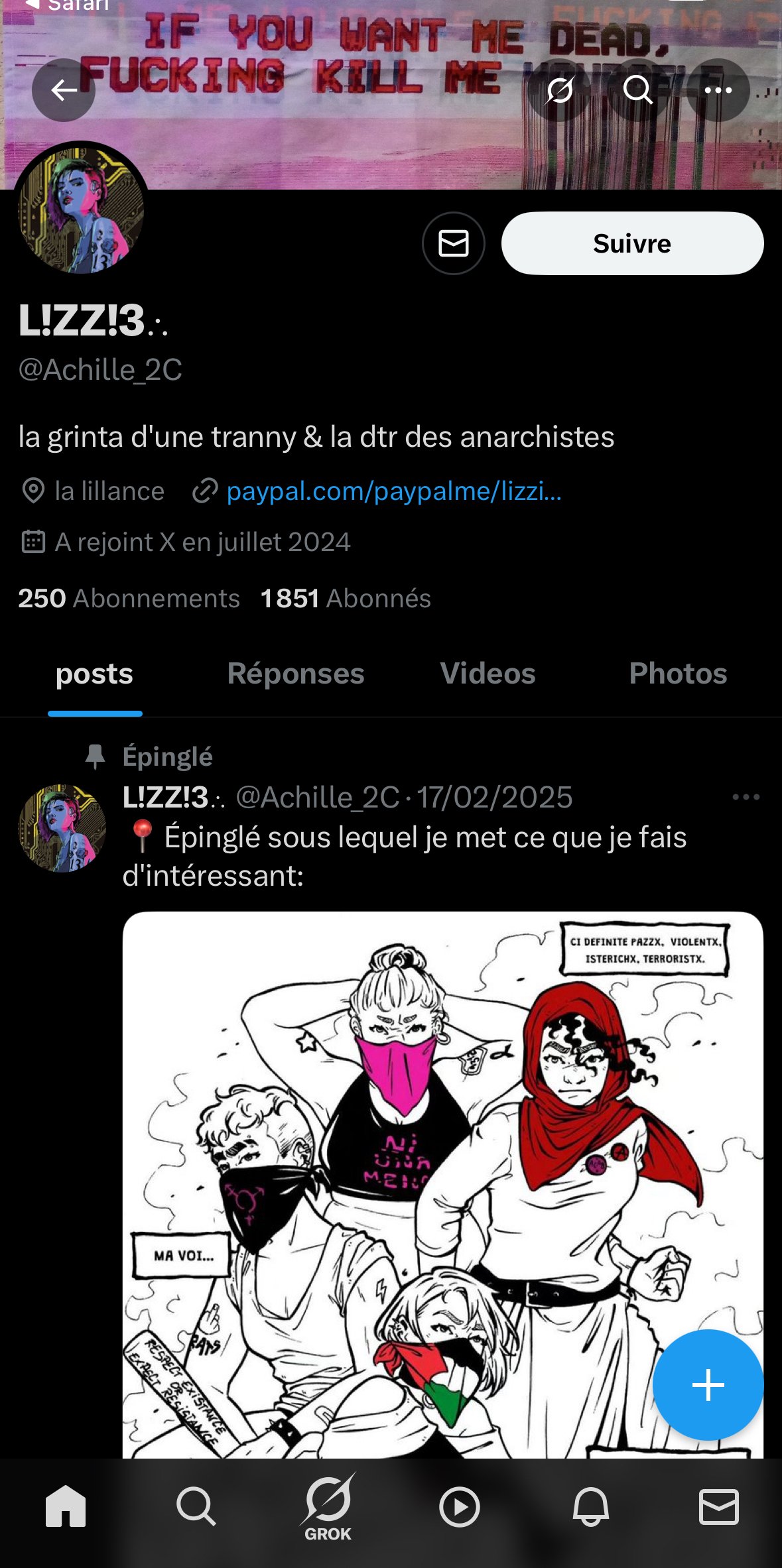
Task: Go to the Home feed
Action: [66, 1506]
